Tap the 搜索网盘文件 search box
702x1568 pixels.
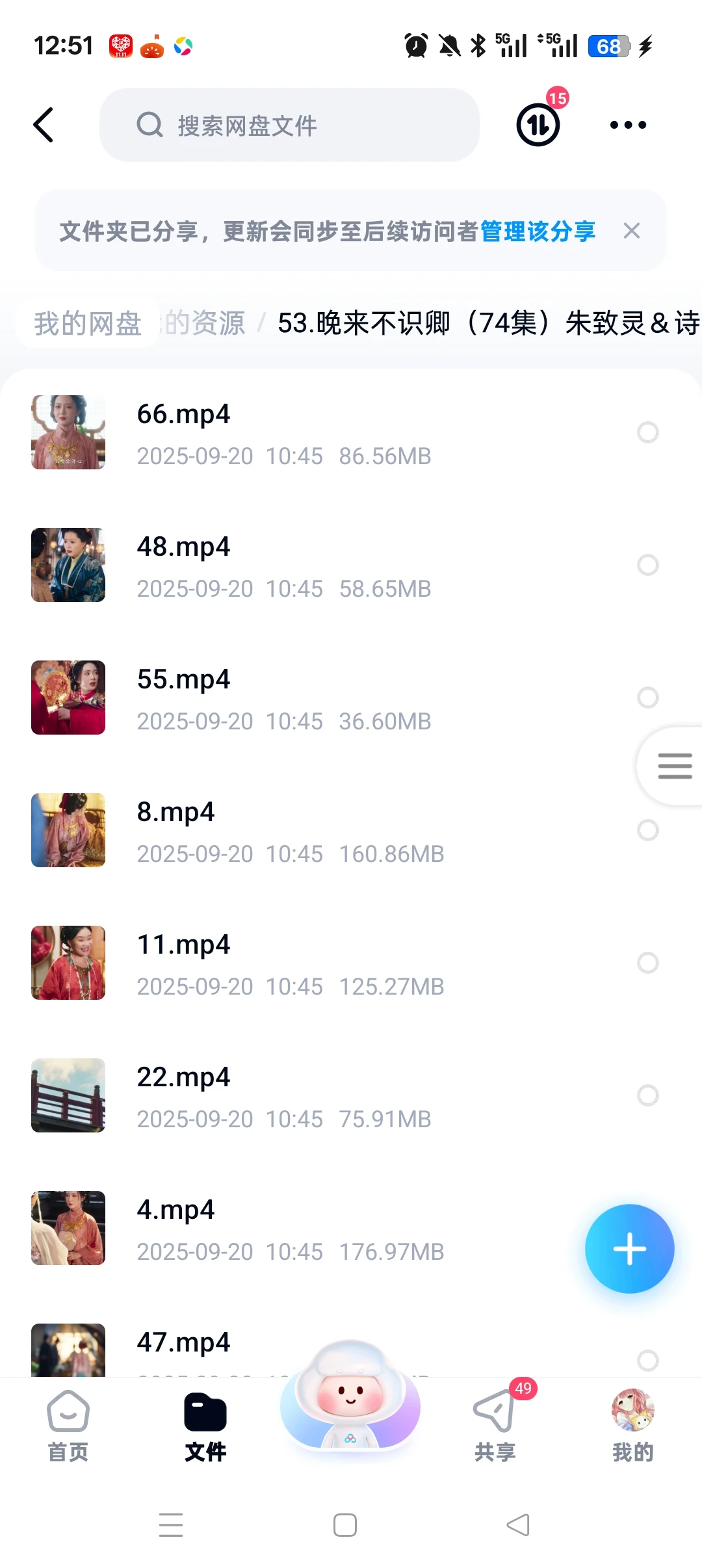[x=289, y=125]
